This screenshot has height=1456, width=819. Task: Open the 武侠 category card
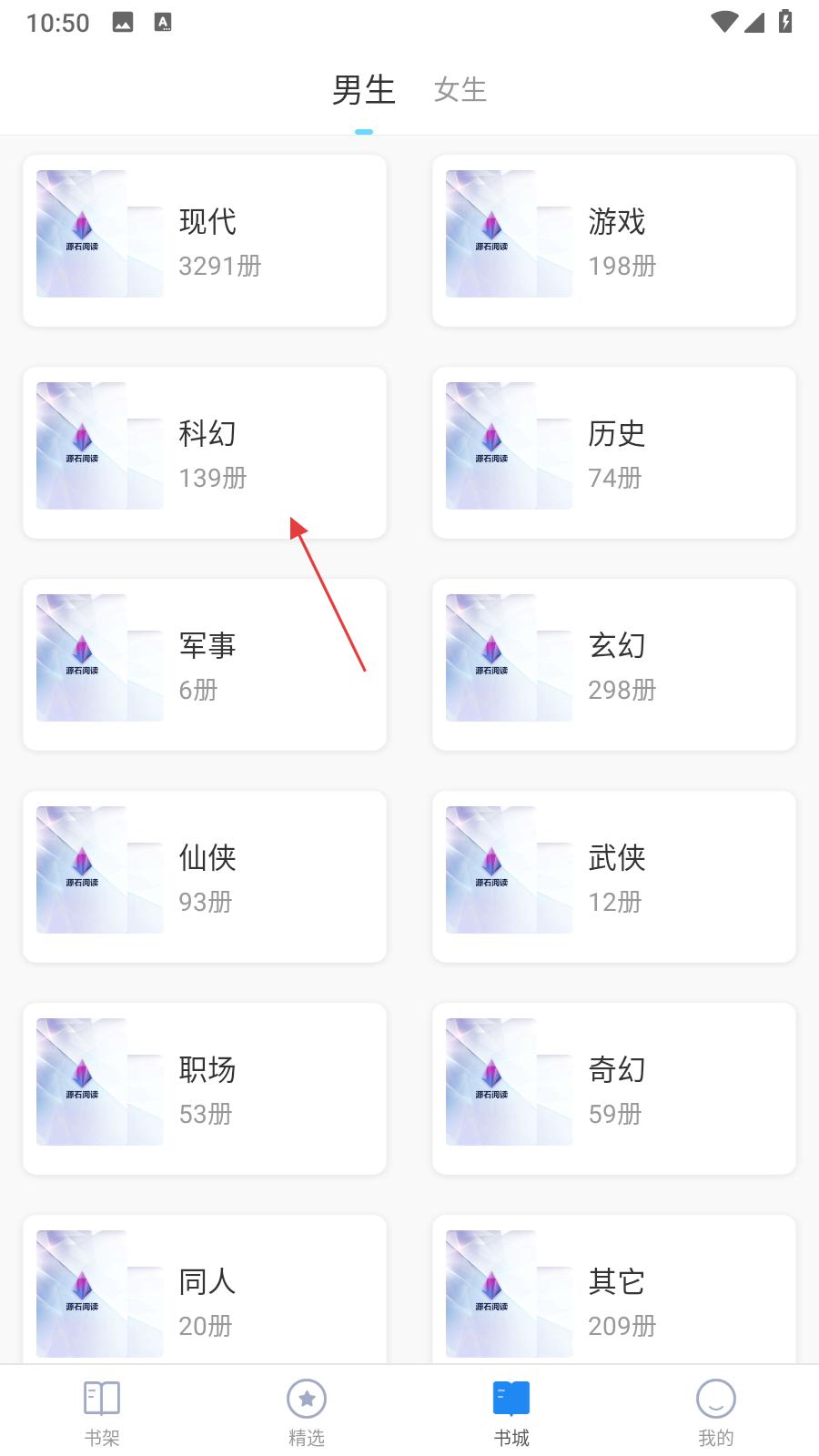[614, 876]
